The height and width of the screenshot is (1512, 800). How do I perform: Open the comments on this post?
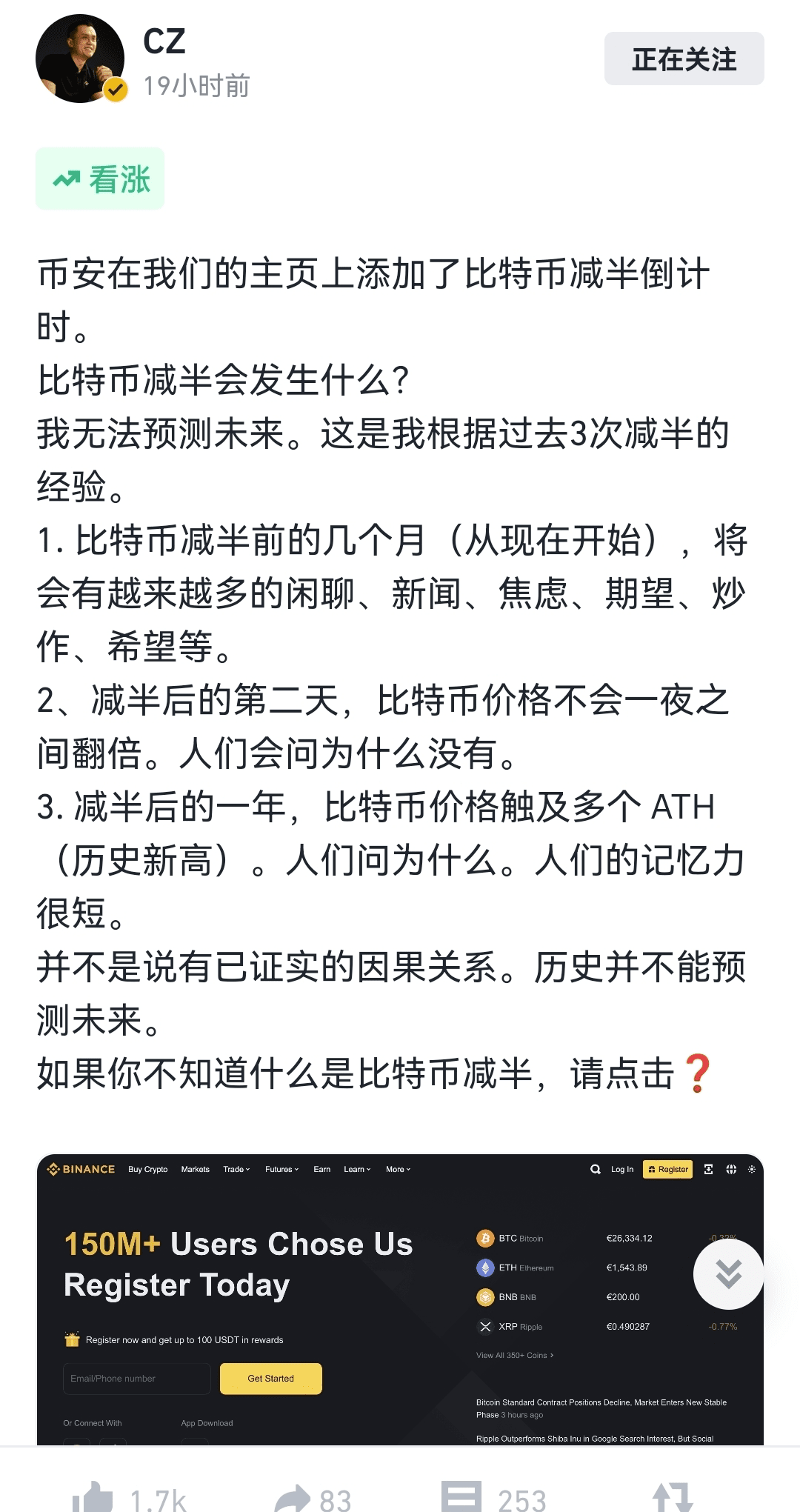click(461, 1496)
